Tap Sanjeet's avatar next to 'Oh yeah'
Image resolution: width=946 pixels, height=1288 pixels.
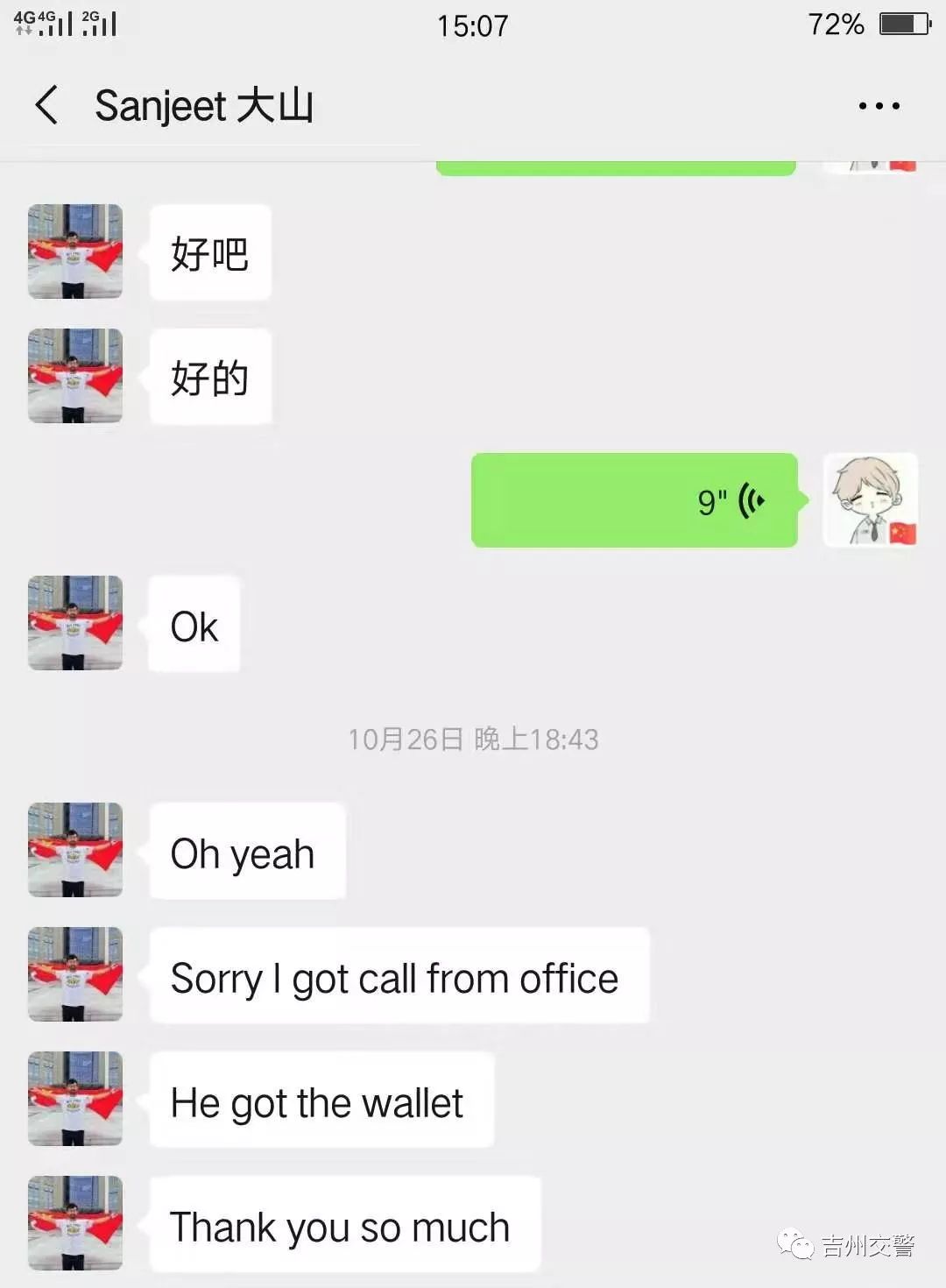74,850
